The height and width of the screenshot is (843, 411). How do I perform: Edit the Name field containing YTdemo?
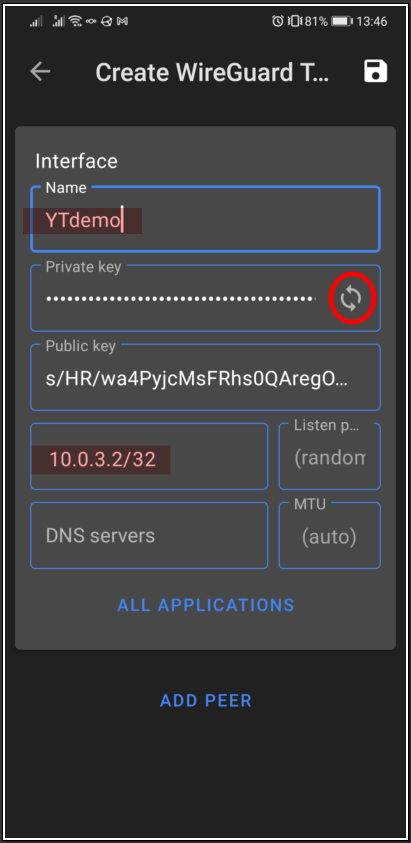pos(206,219)
